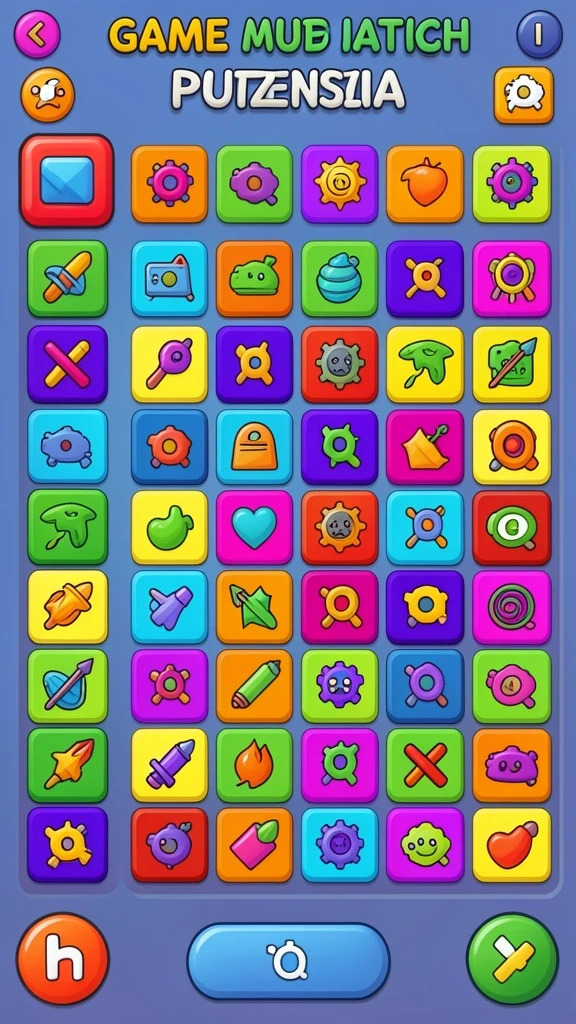Image resolution: width=576 pixels, height=1024 pixels.
Task: Choose the pink tile with purple spiral
Action: click(x=512, y=607)
